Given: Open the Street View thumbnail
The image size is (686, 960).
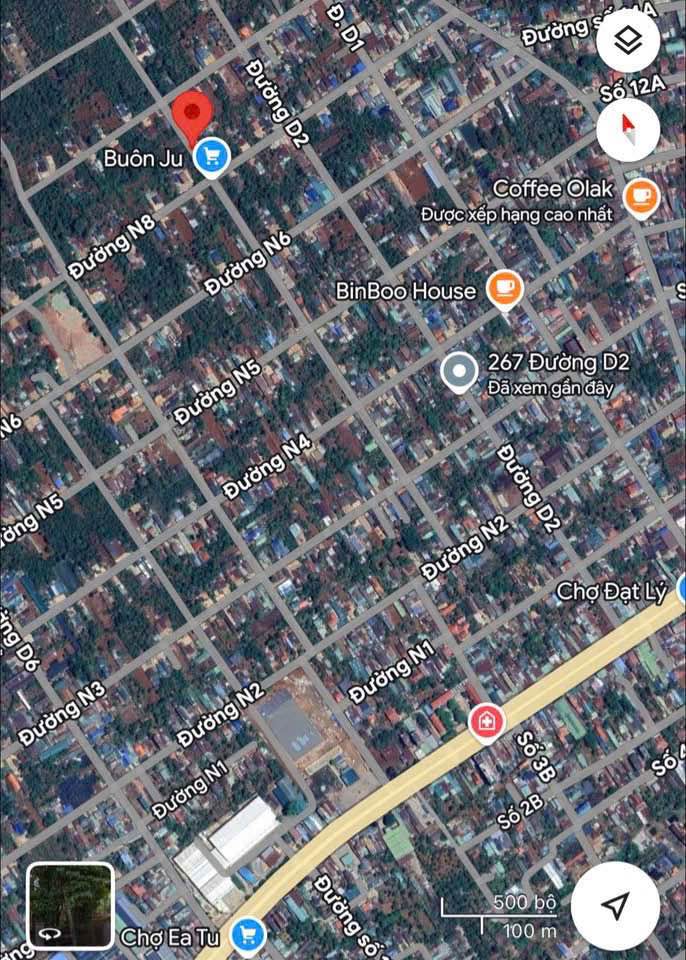Looking at the screenshot, I should pyautogui.click(x=70, y=905).
